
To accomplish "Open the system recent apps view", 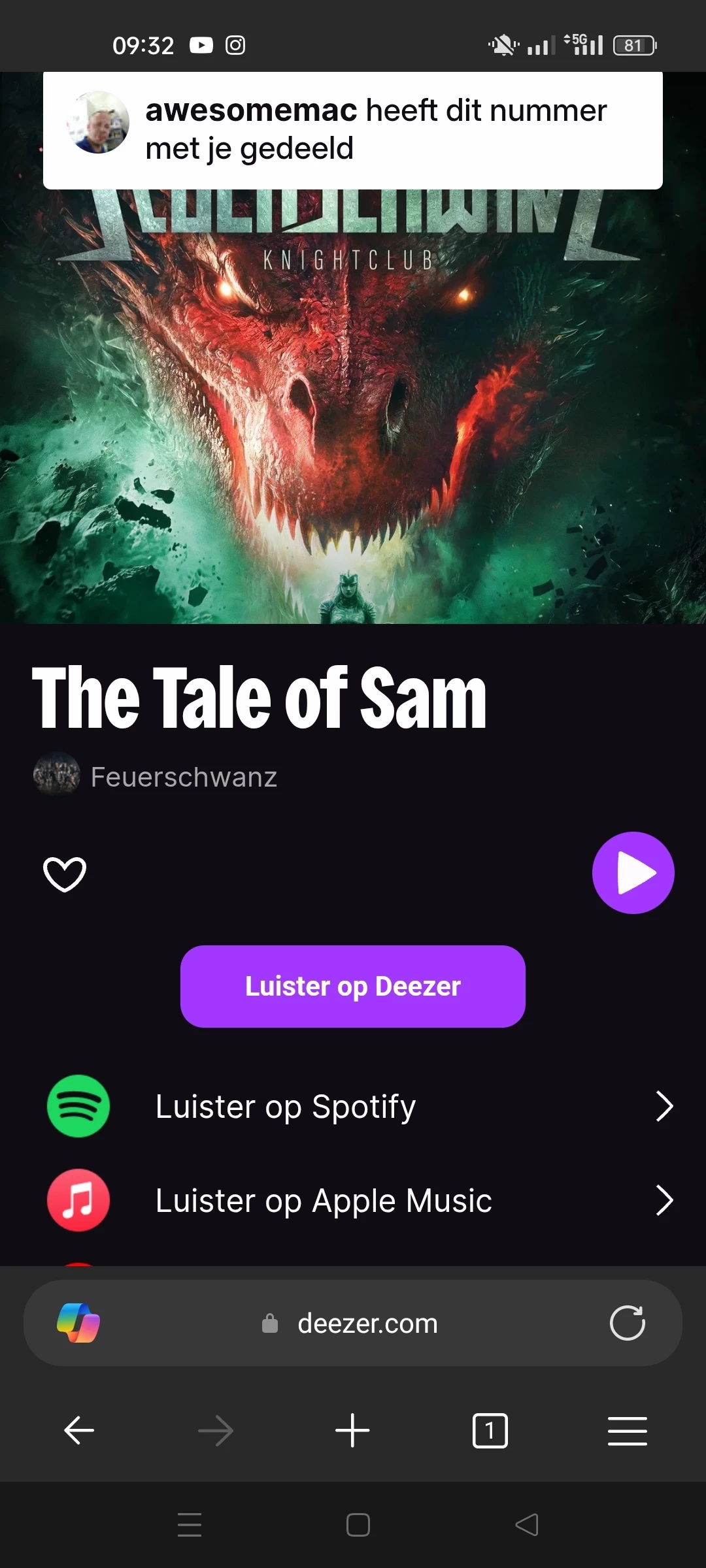I will pos(190,1525).
